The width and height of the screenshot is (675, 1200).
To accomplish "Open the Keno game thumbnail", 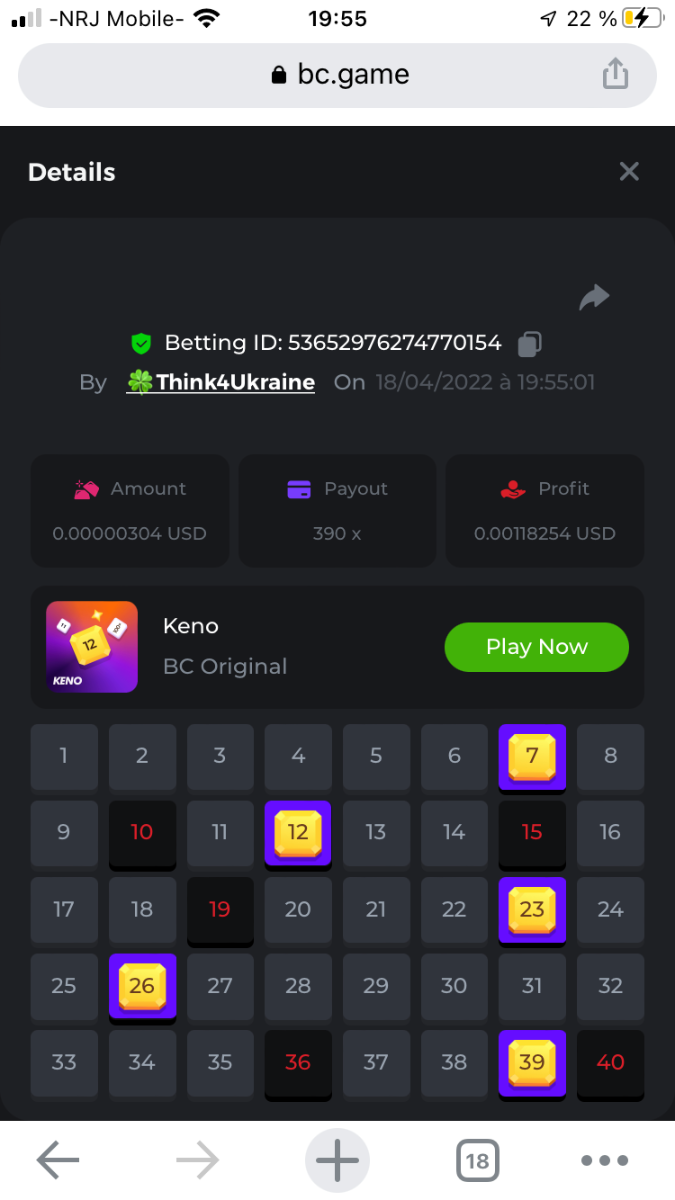I will coord(92,647).
